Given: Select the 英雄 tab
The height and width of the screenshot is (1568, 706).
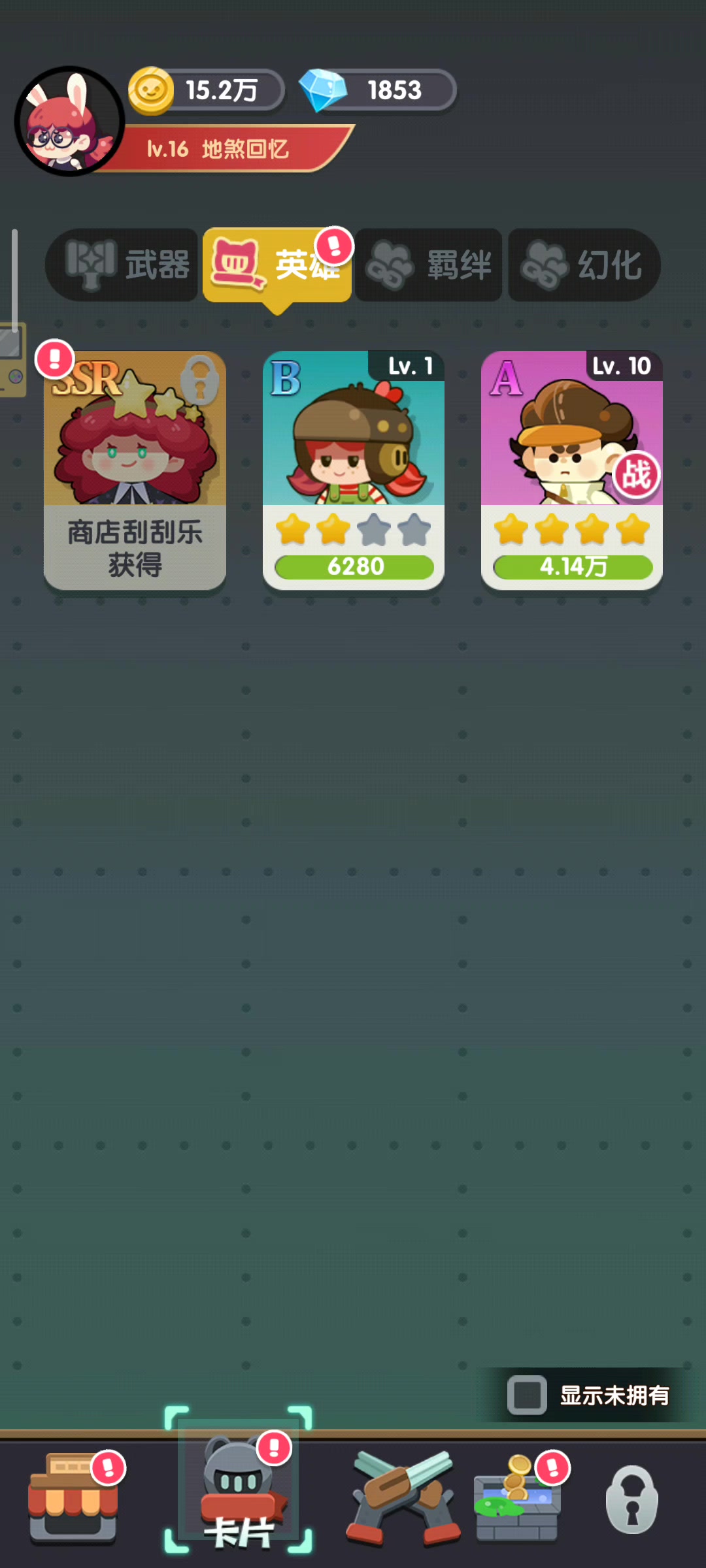Looking at the screenshot, I should pyautogui.click(x=277, y=265).
